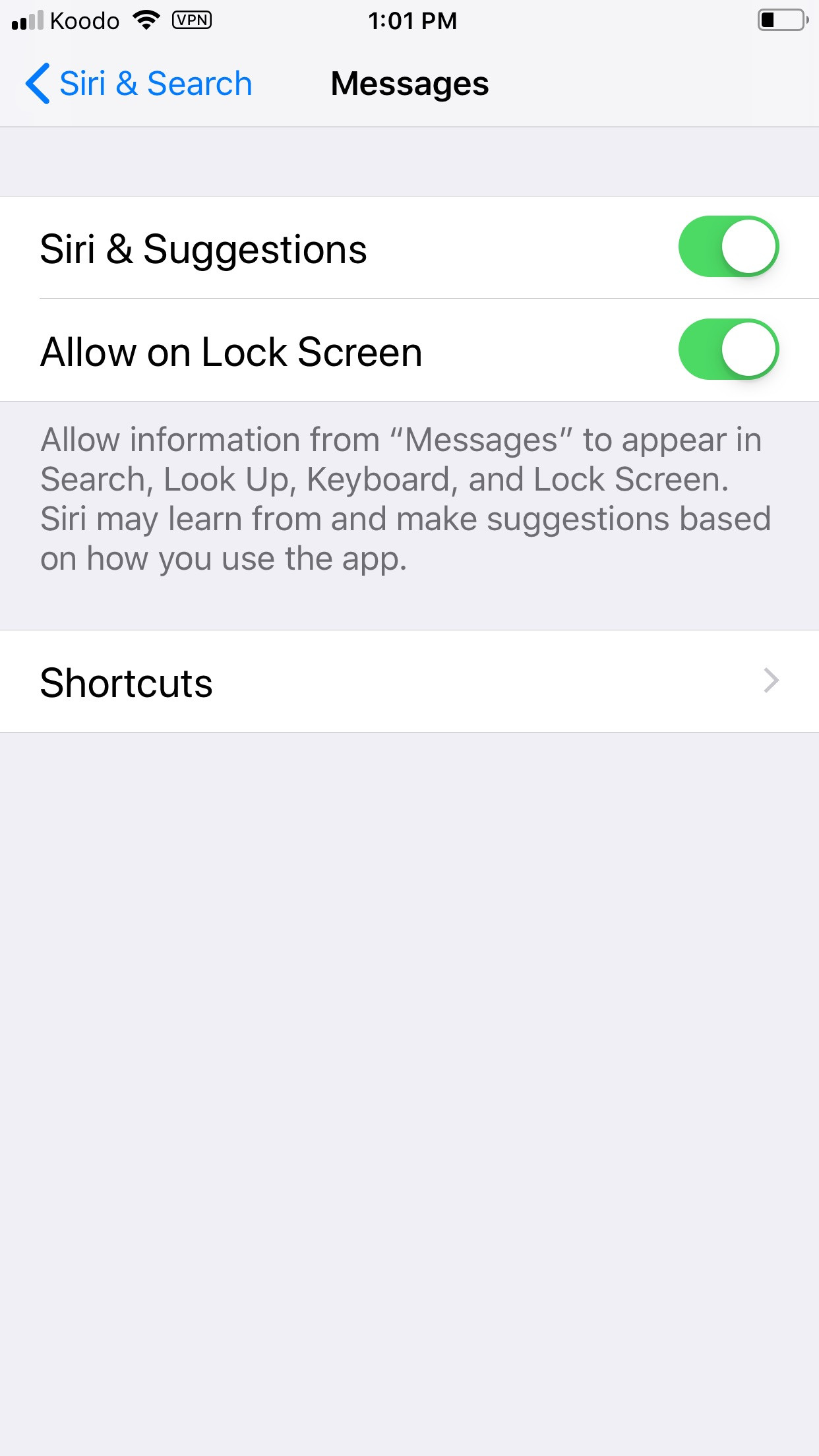This screenshot has height=1456, width=819.
Task: Disable the Siri & Suggestions switch
Action: (x=727, y=247)
